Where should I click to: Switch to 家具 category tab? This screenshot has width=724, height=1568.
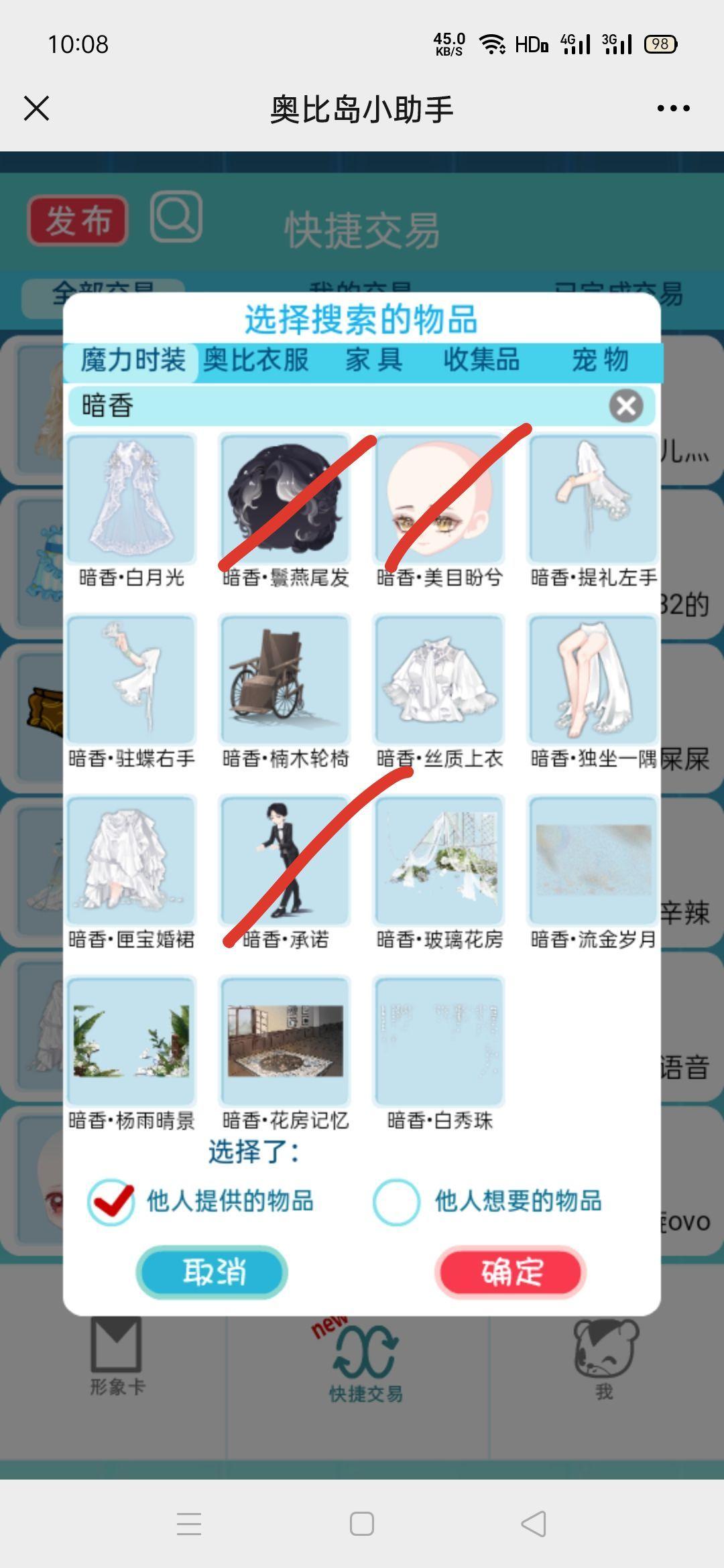pos(374,361)
